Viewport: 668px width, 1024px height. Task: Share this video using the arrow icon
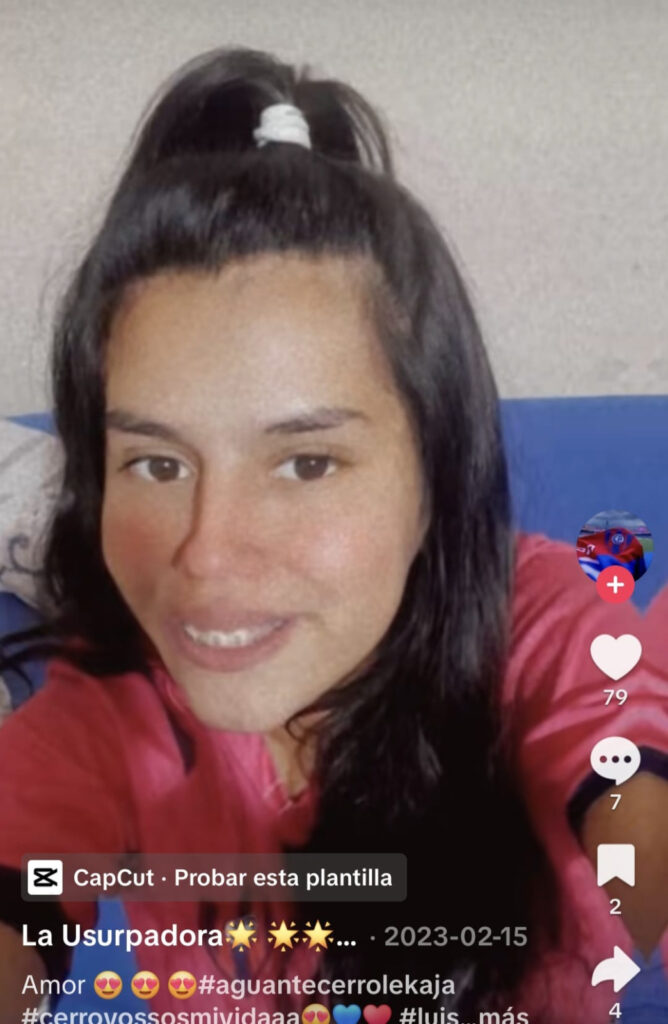(615, 969)
